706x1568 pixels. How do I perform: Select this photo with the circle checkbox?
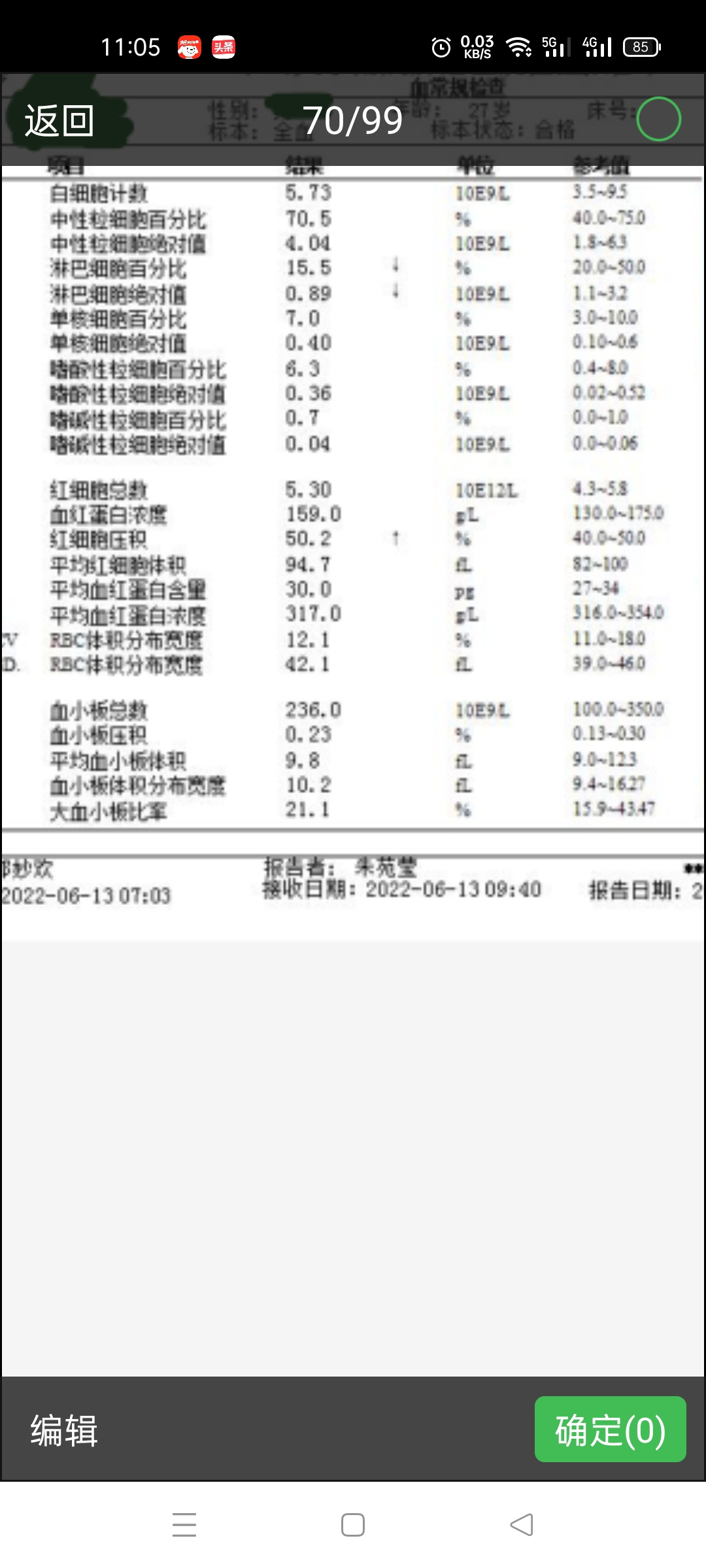(x=658, y=119)
